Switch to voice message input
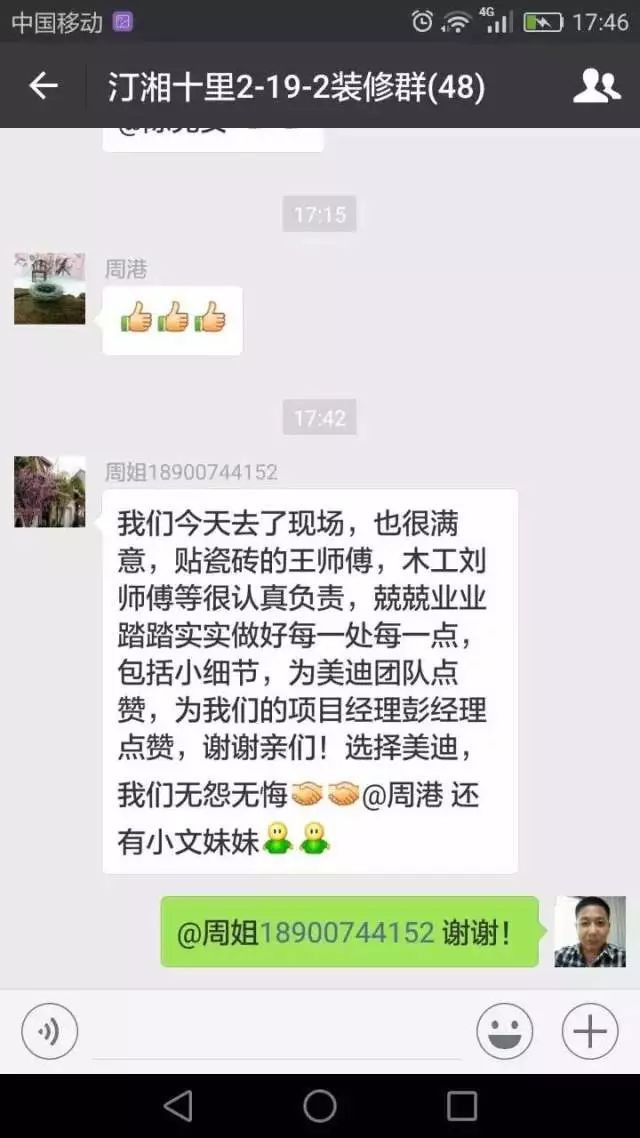 click(49, 1030)
